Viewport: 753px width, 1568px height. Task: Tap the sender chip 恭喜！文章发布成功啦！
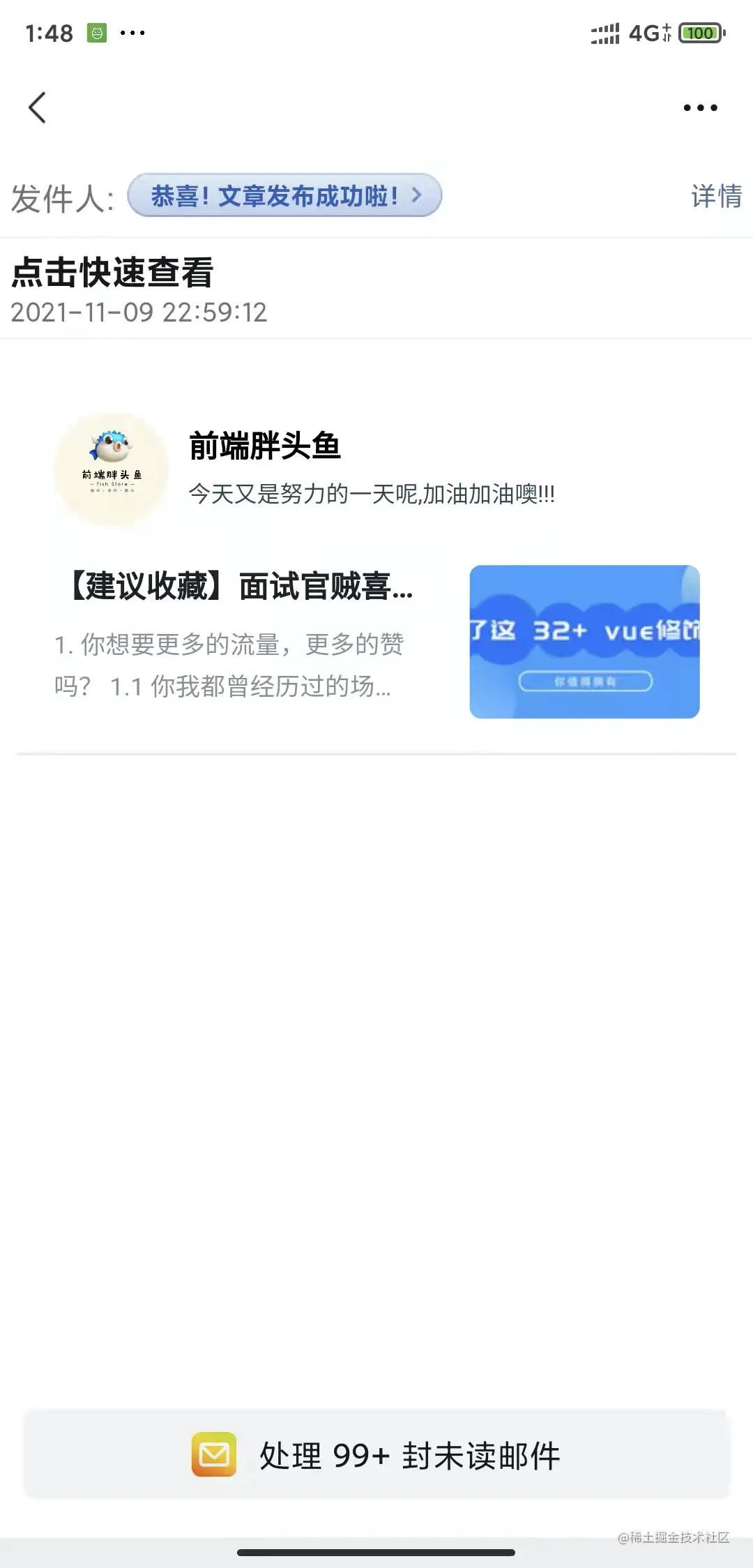pos(284,196)
